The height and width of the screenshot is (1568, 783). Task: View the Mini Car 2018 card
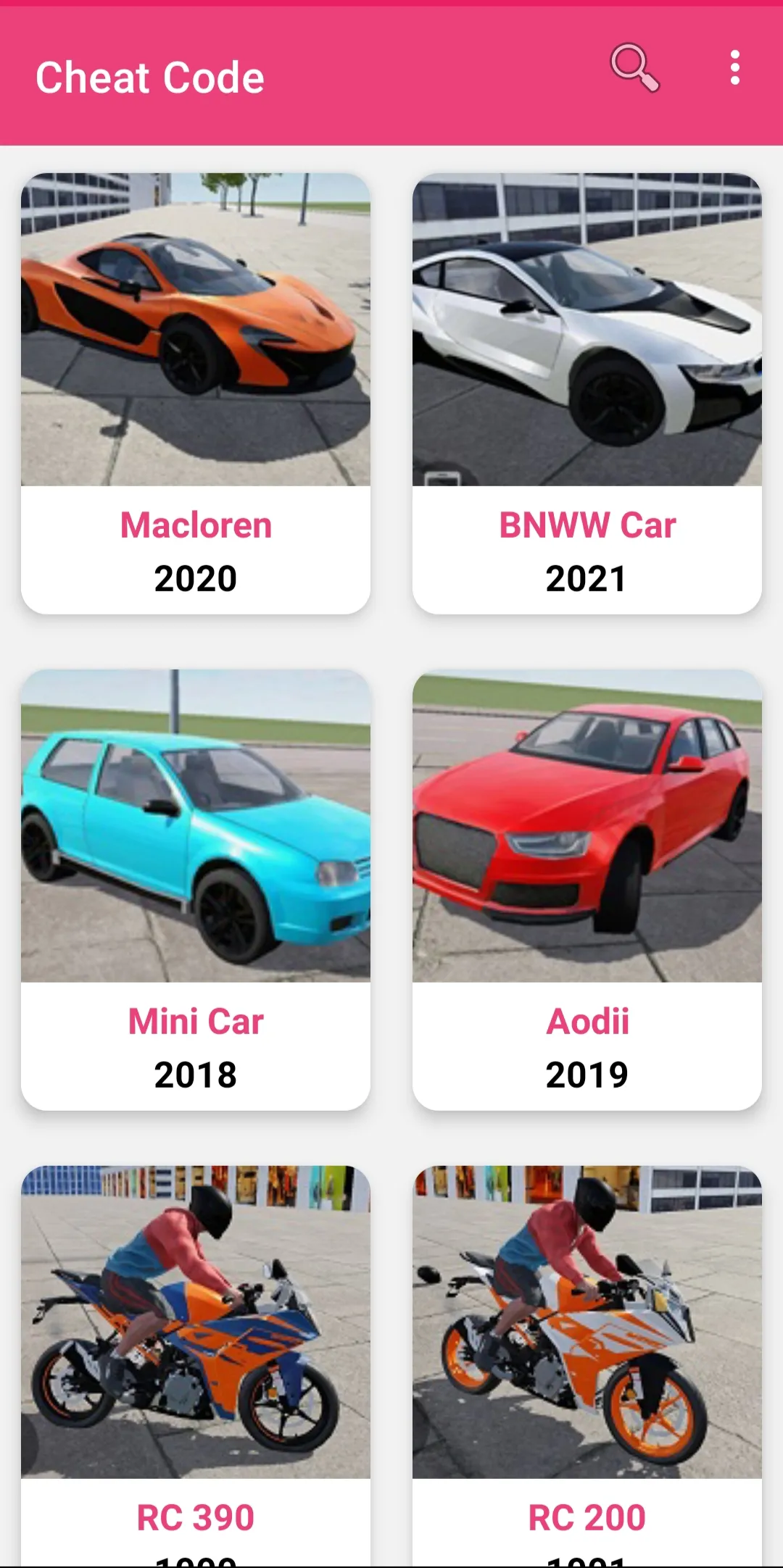coord(196,890)
